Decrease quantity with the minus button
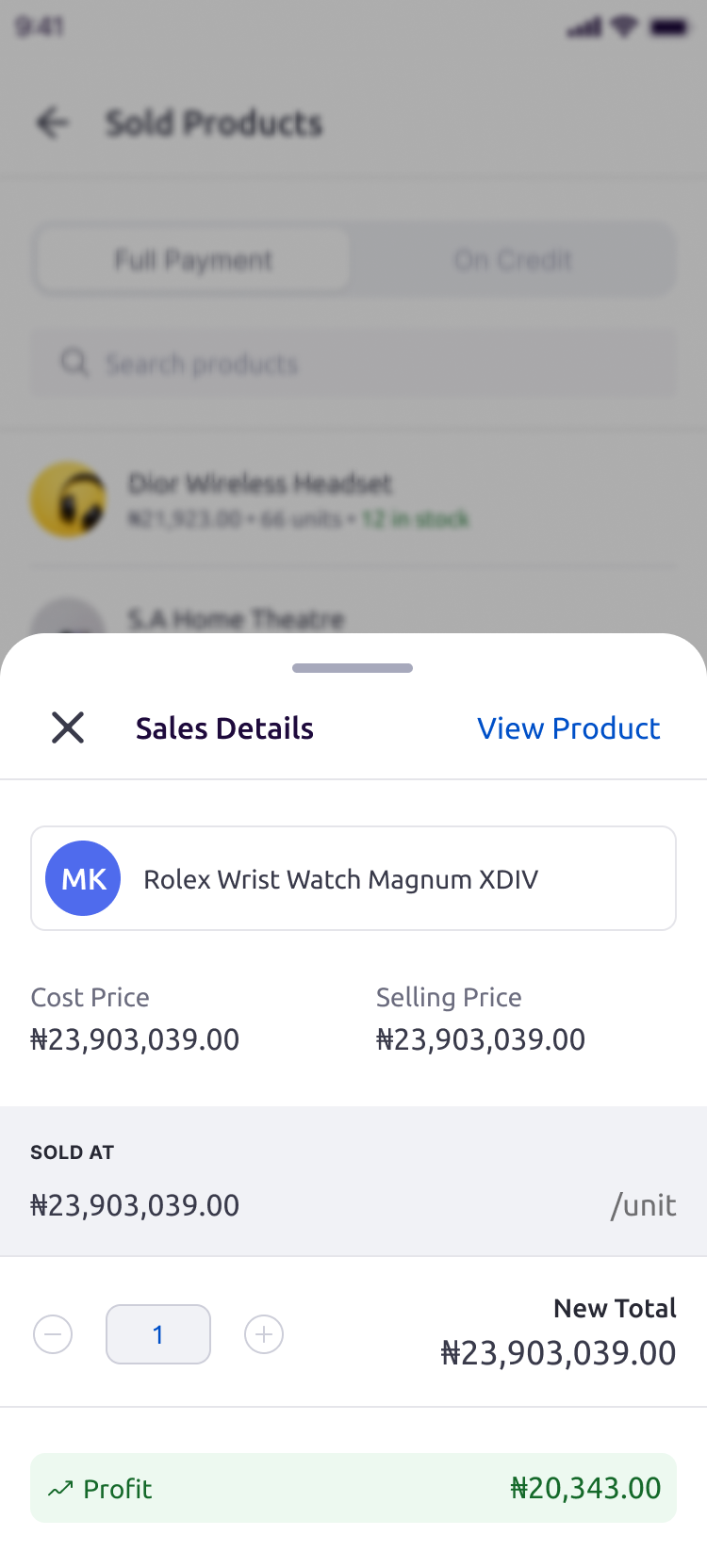The image size is (707, 1568). (x=53, y=1334)
